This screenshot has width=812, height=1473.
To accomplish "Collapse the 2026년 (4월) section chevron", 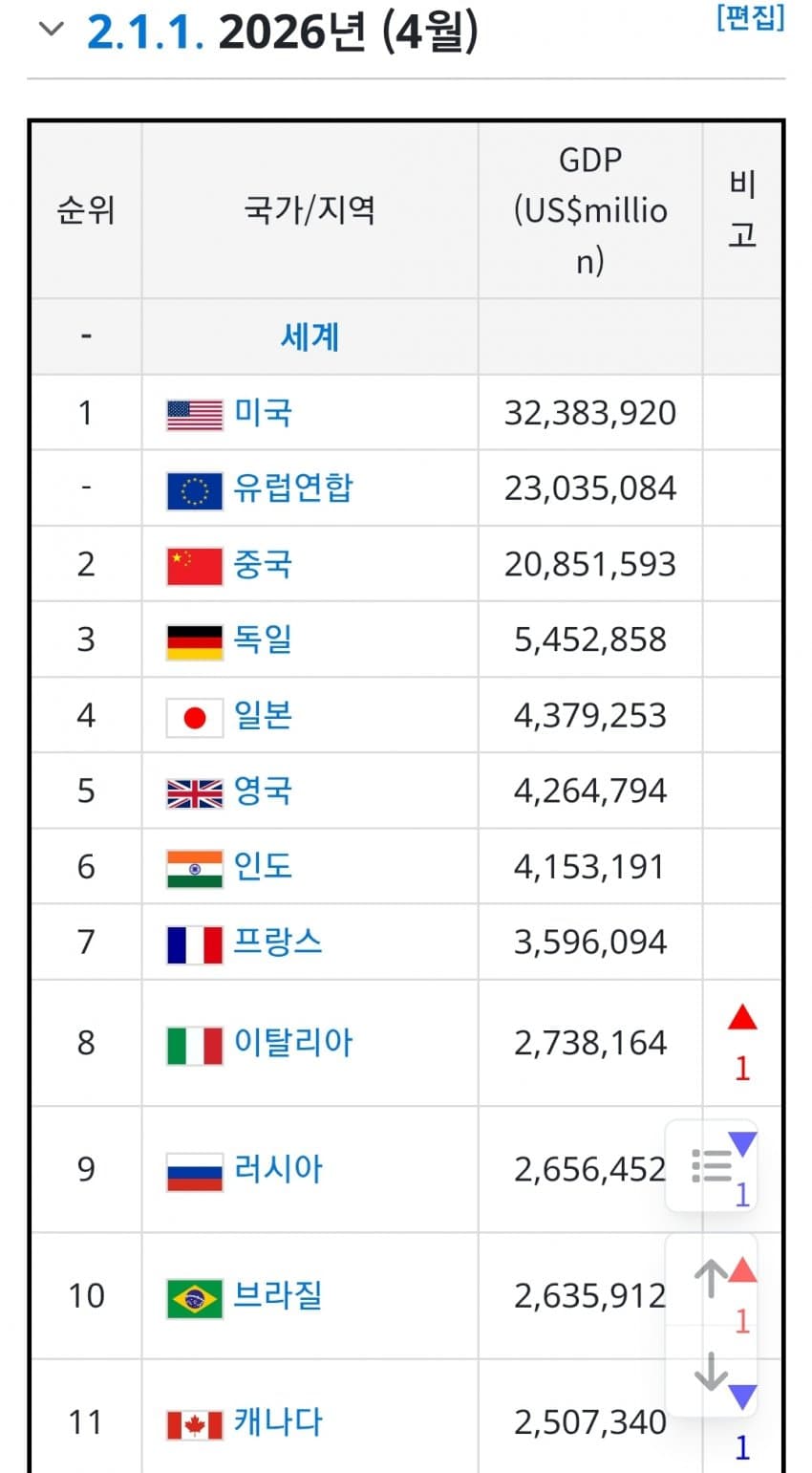I will point(50,30).
